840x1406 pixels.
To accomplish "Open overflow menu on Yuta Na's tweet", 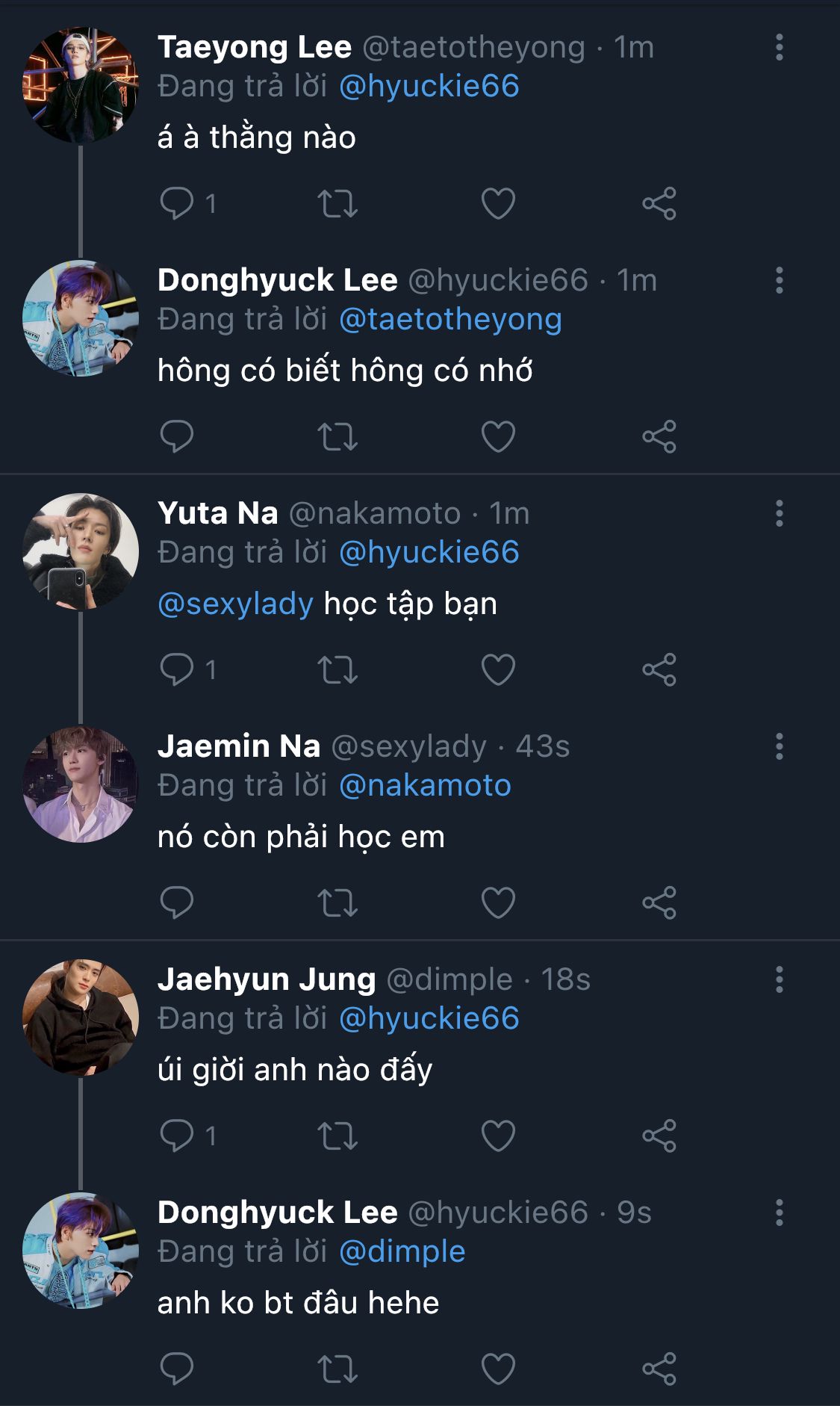I will tap(779, 513).
